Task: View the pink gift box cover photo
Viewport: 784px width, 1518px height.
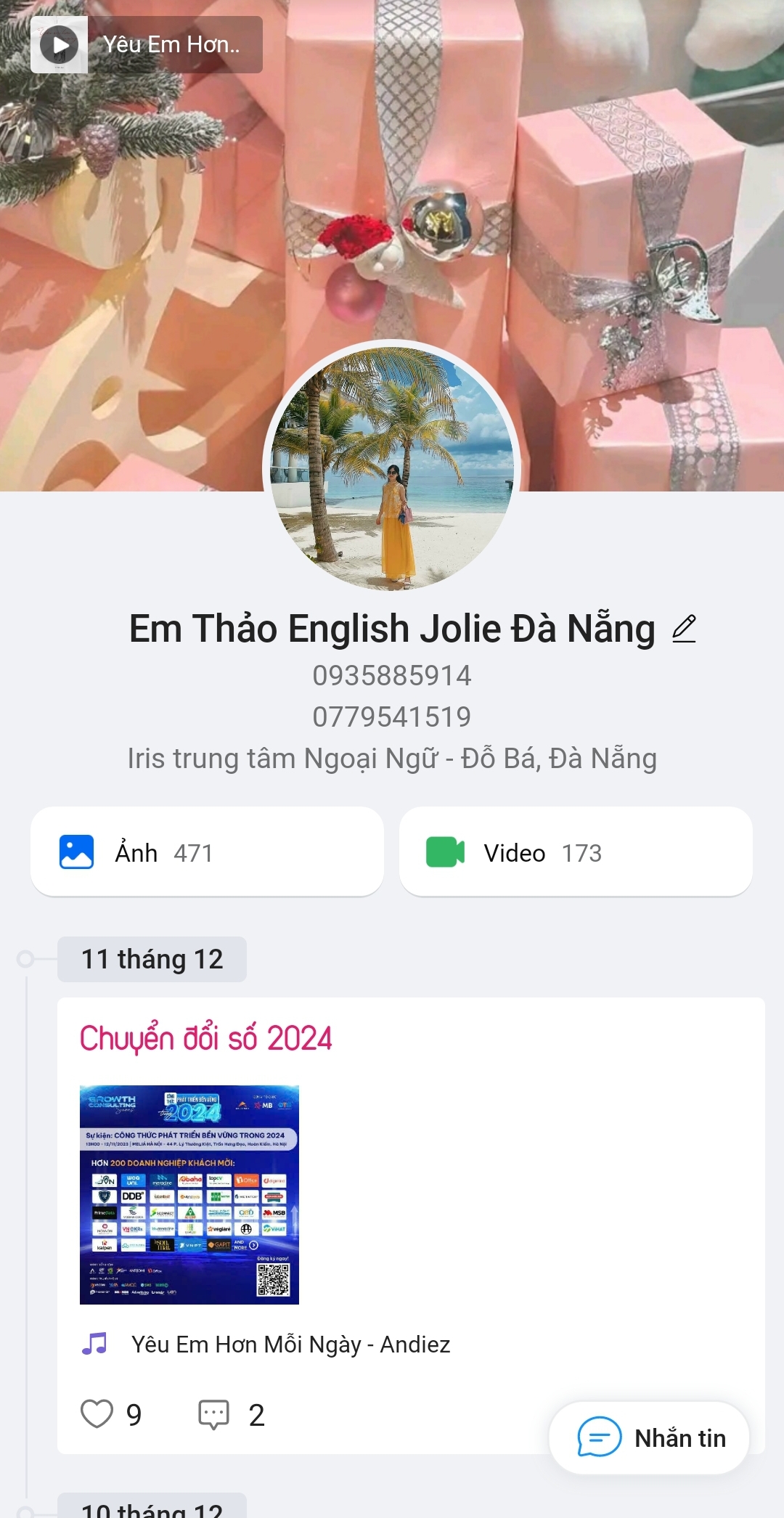Action: pos(581,181)
